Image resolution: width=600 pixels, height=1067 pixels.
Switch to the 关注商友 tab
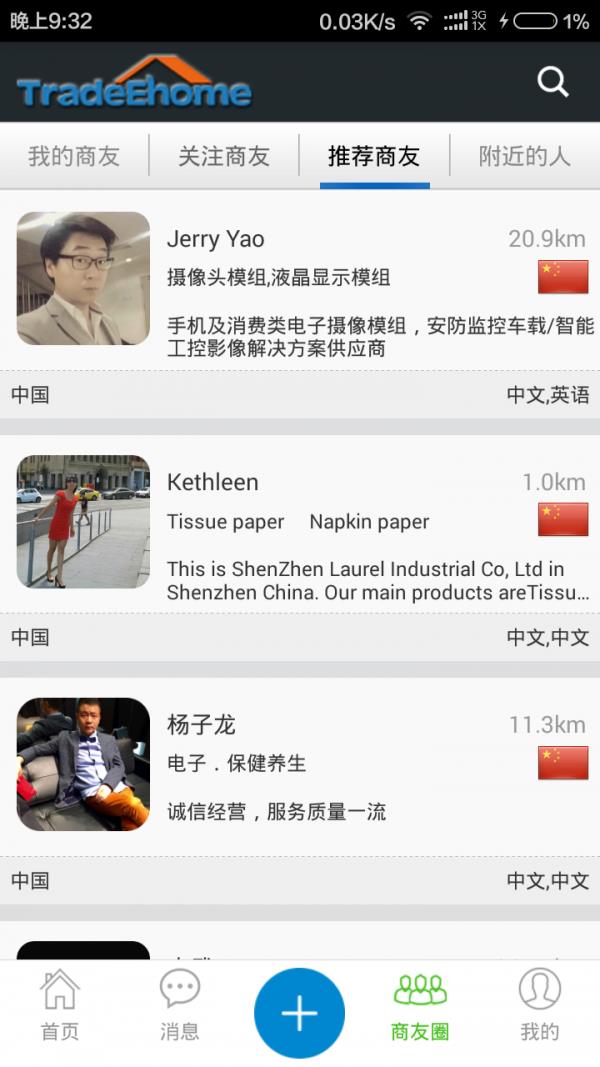click(224, 157)
